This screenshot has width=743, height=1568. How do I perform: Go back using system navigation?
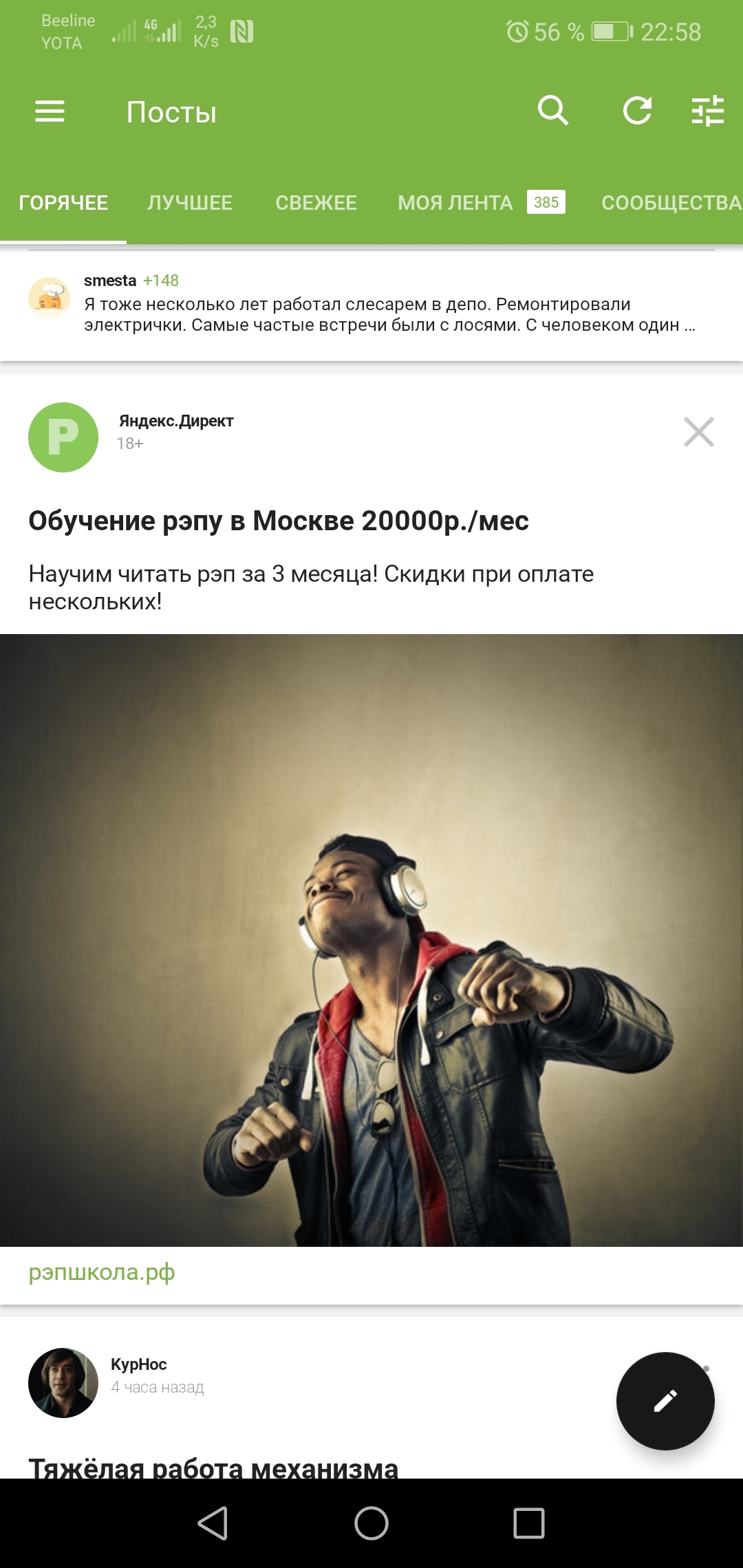(213, 1523)
